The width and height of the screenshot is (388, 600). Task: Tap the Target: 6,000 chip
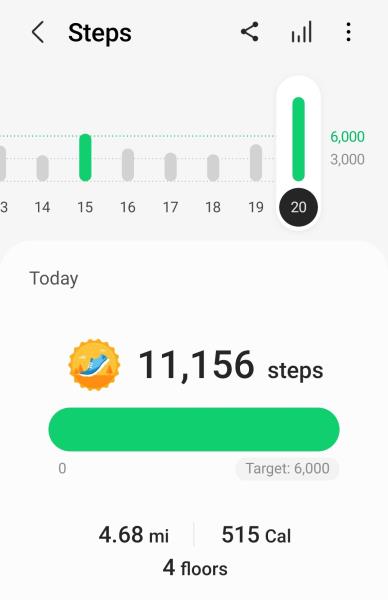[287, 468]
